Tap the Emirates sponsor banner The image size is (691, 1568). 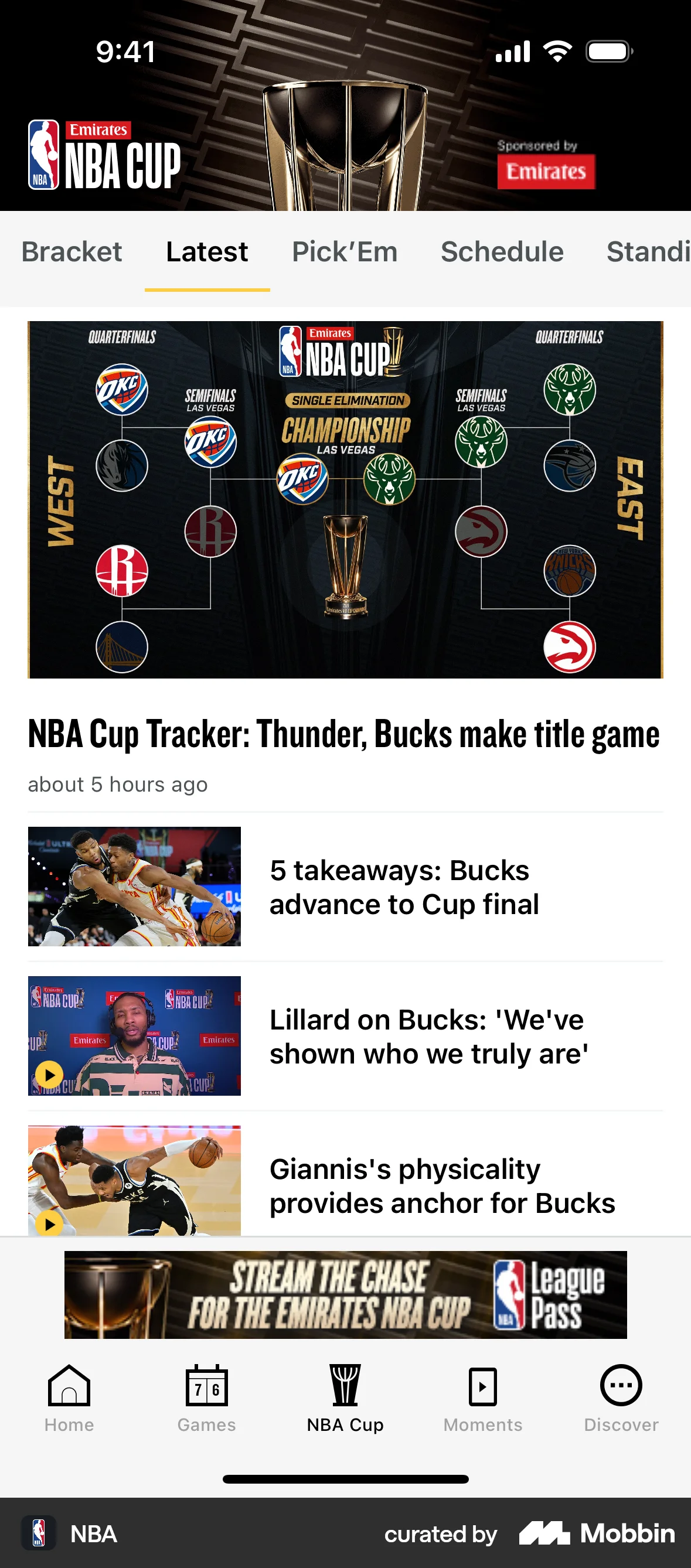[546, 171]
